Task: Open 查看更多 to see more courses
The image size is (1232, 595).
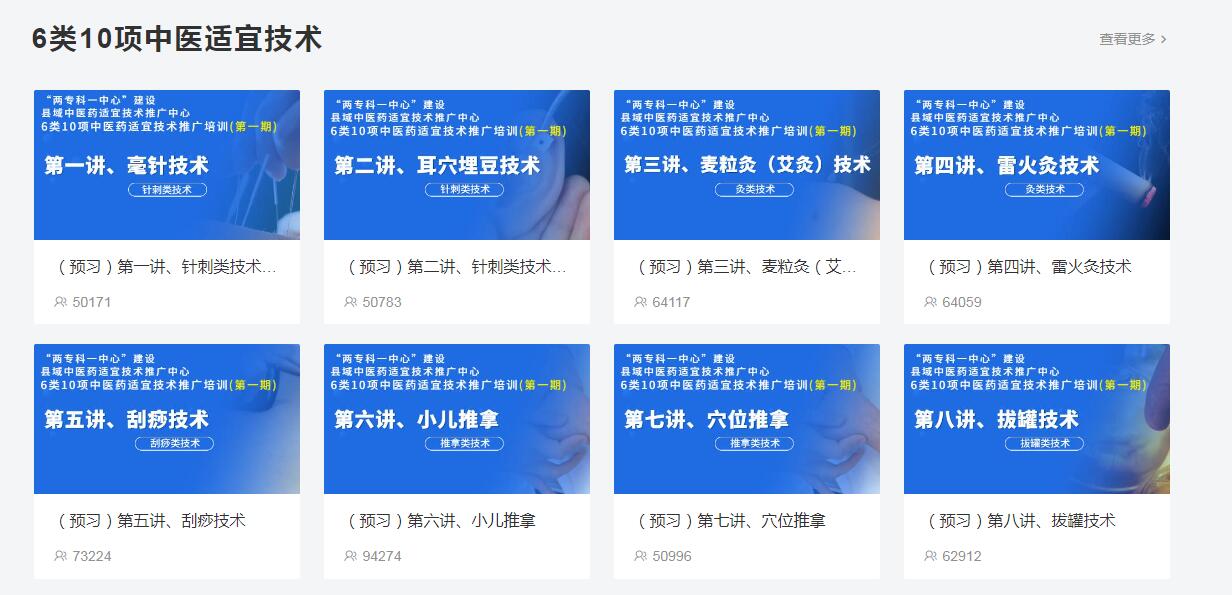Action: coord(1132,39)
